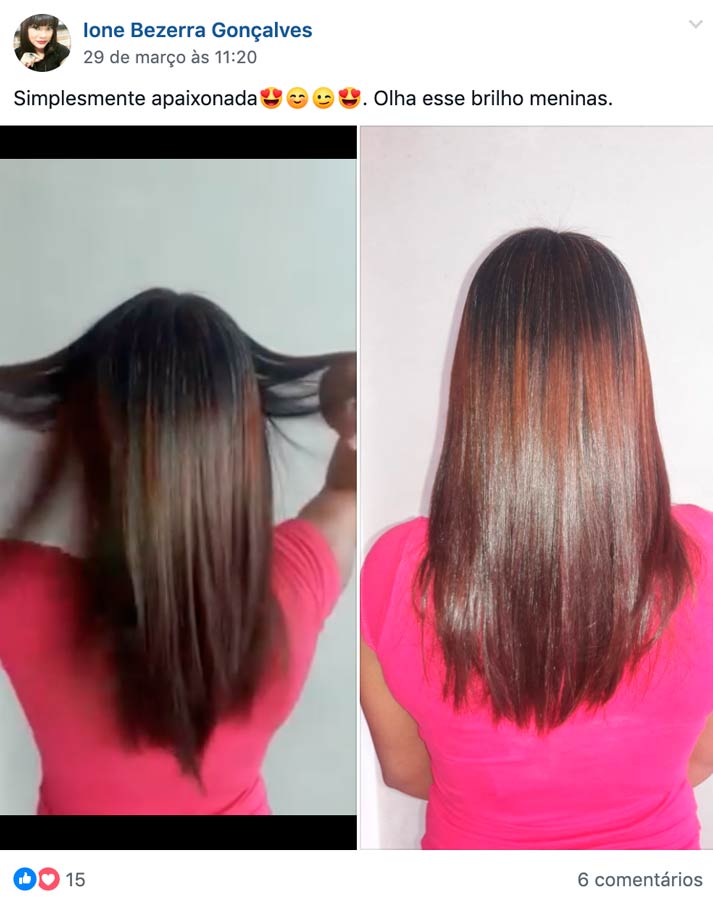Open the post timestamp 29 de março

coord(169,57)
